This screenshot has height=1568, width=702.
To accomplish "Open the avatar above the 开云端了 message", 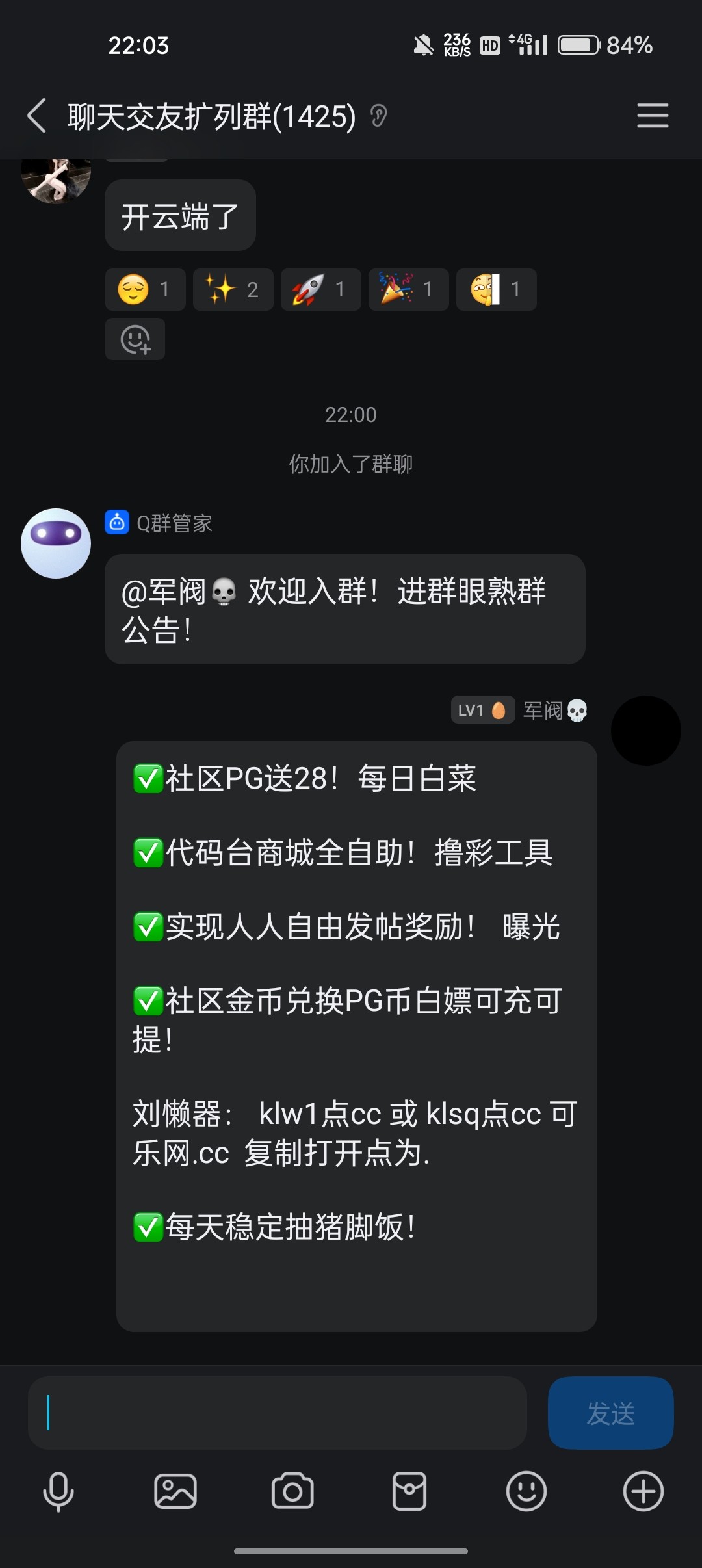I will (56, 179).
